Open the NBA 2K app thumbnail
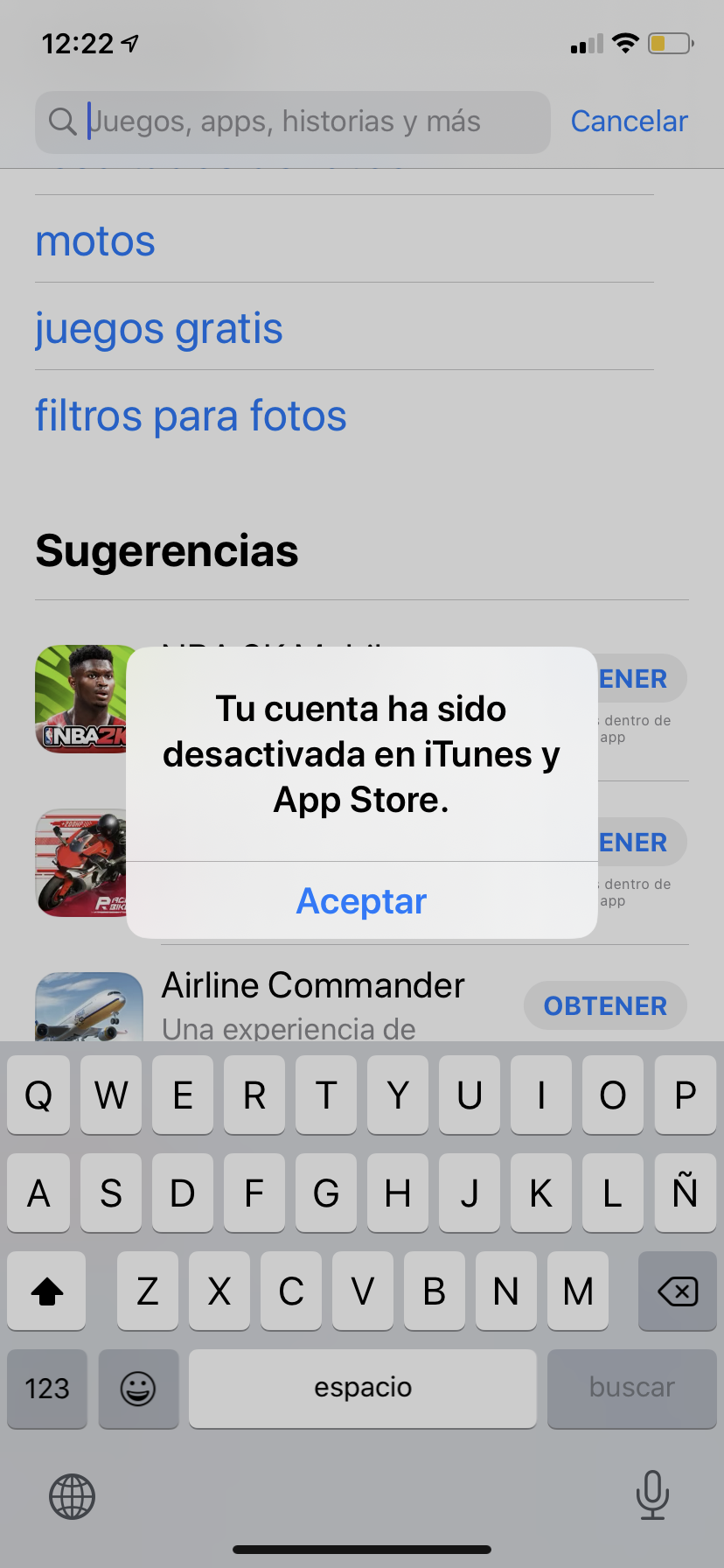Image resolution: width=724 pixels, height=1568 pixels. [x=81, y=699]
